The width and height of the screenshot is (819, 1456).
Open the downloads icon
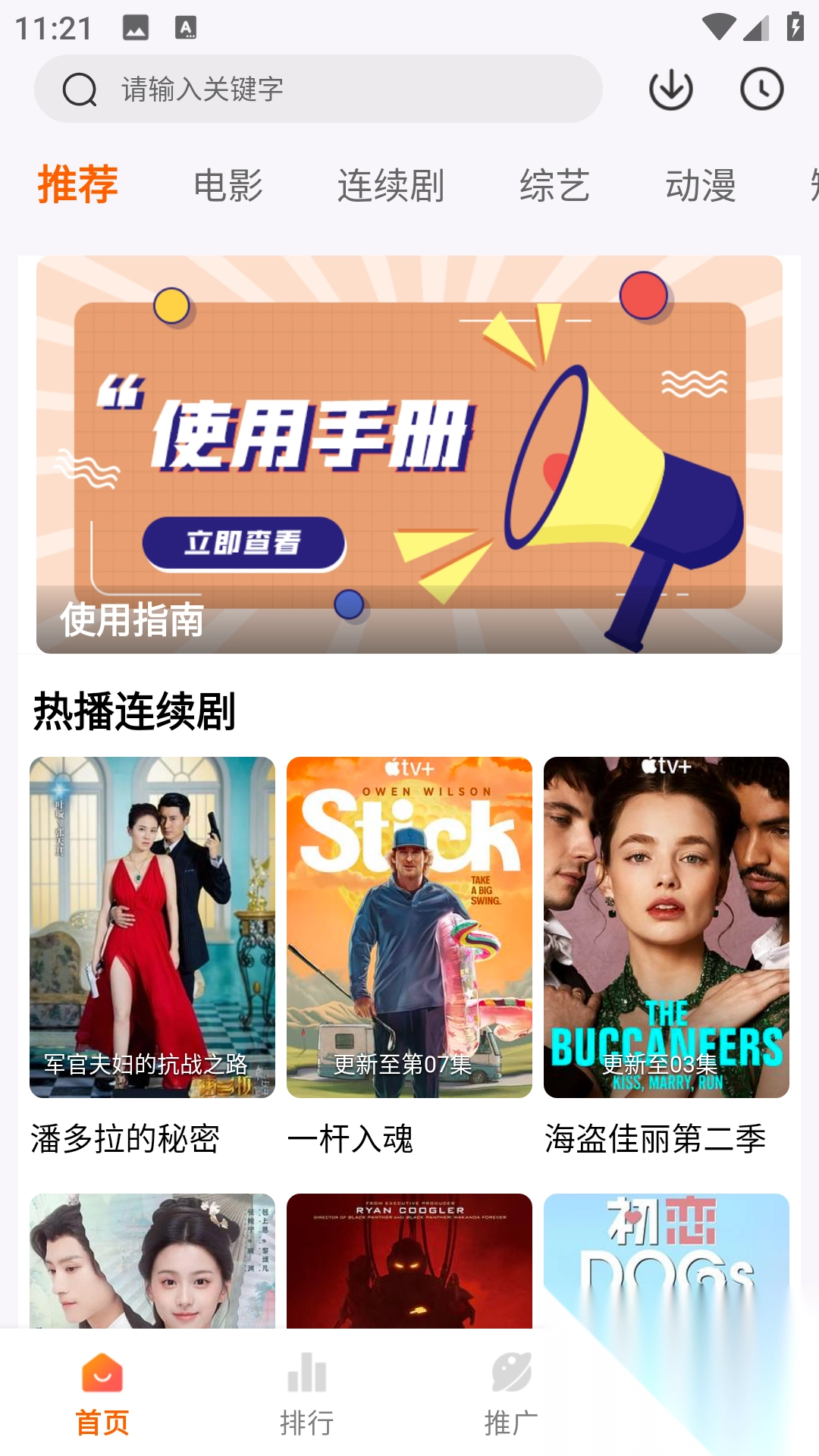click(671, 89)
